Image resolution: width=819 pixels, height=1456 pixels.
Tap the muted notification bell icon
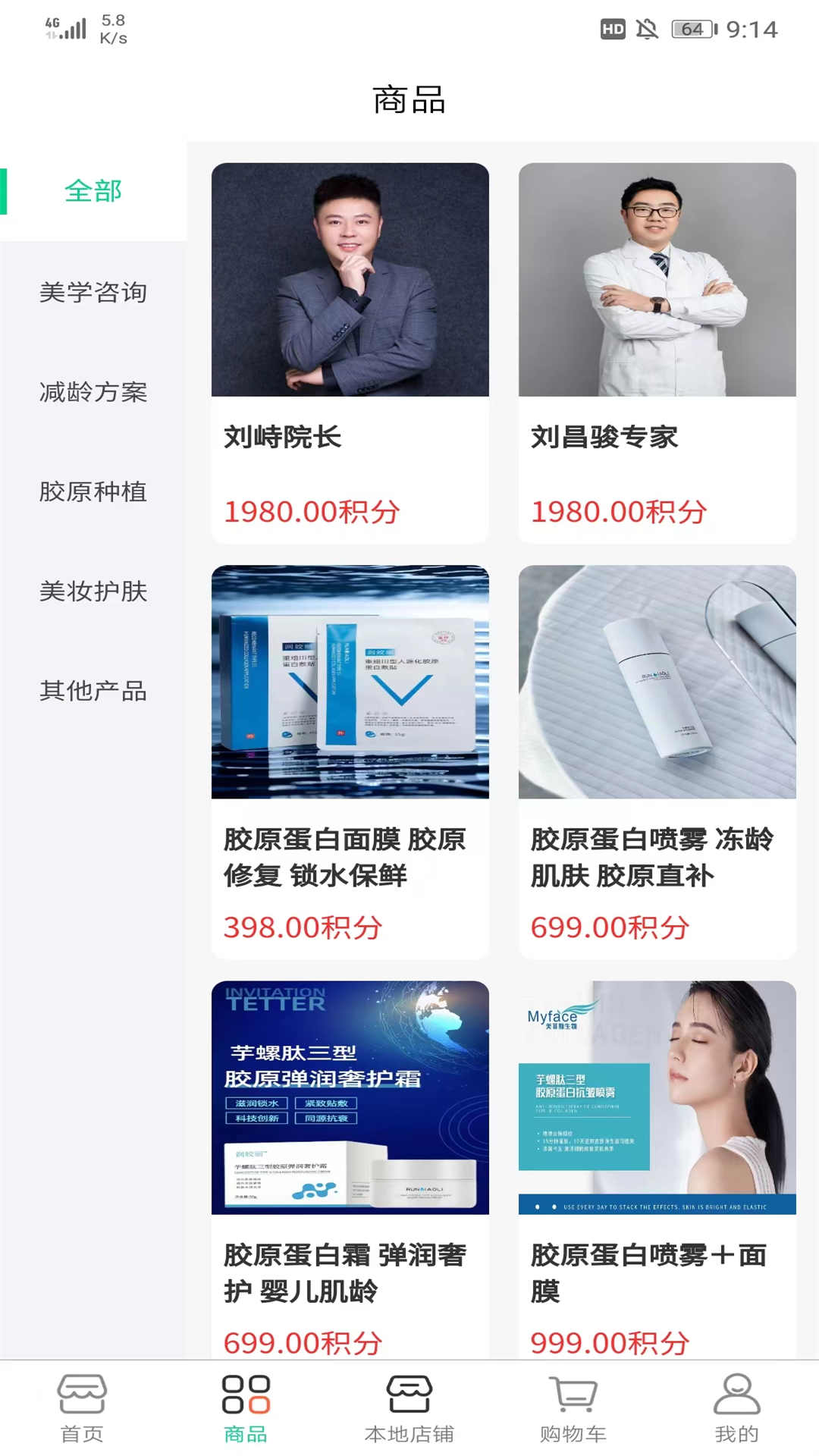[x=647, y=29]
